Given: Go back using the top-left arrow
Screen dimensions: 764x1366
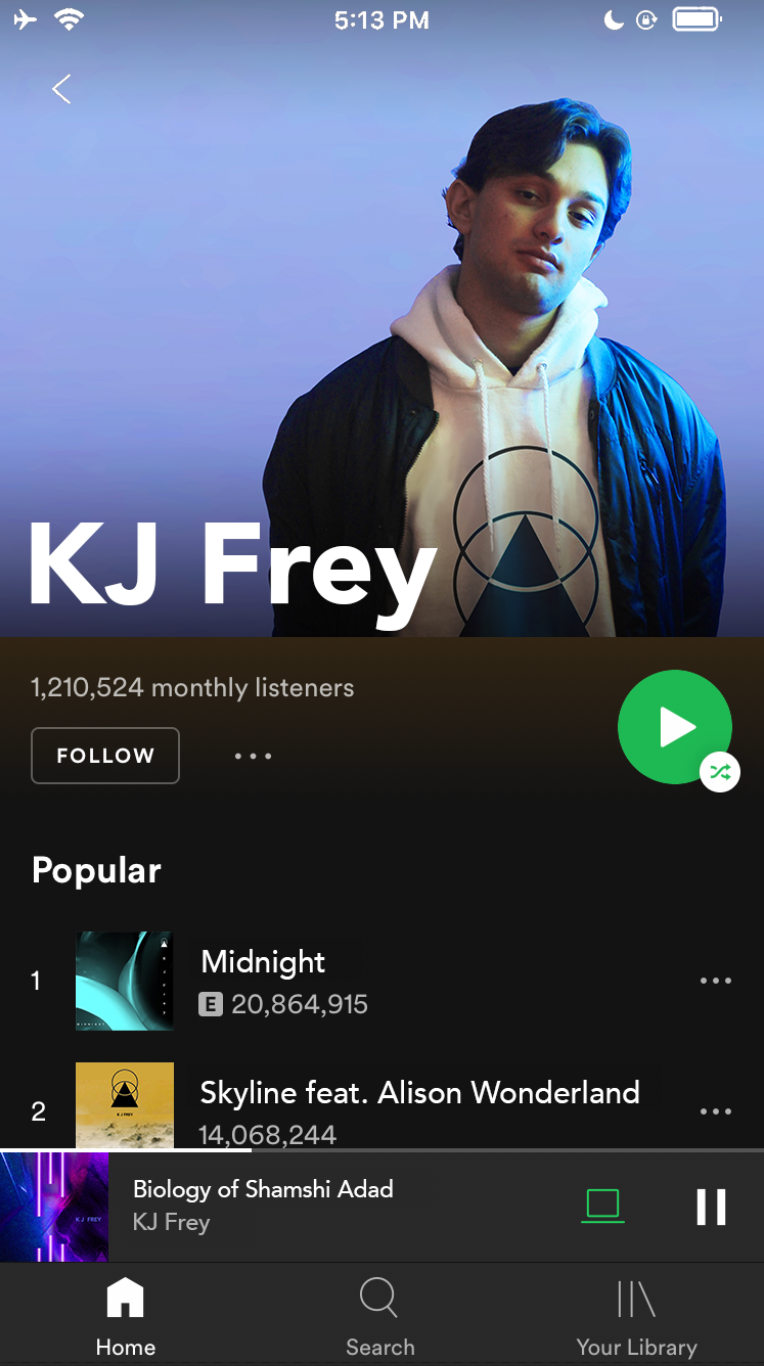Looking at the screenshot, I should (62, 89).
